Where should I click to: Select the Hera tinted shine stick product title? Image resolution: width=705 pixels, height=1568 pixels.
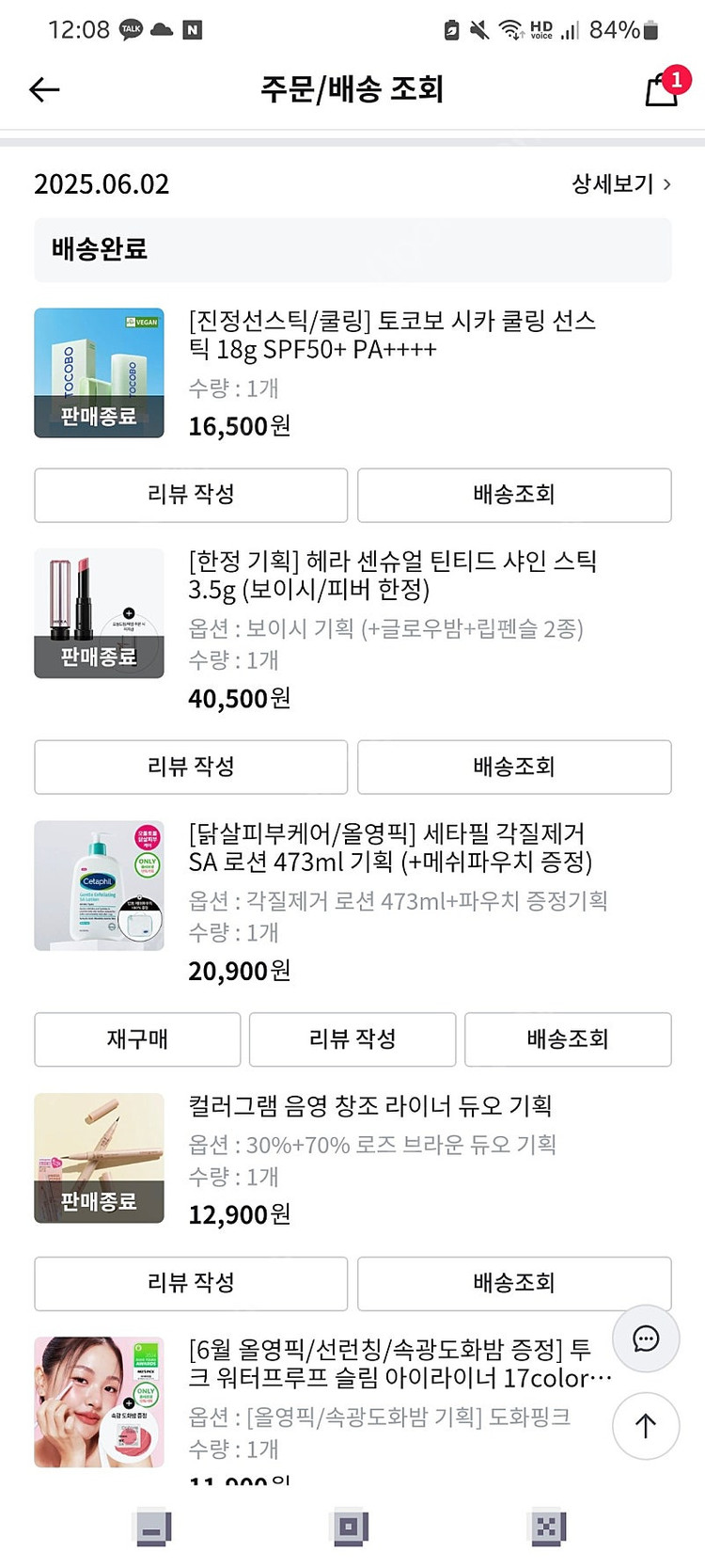pyautogui.click(x=395, y=576)
